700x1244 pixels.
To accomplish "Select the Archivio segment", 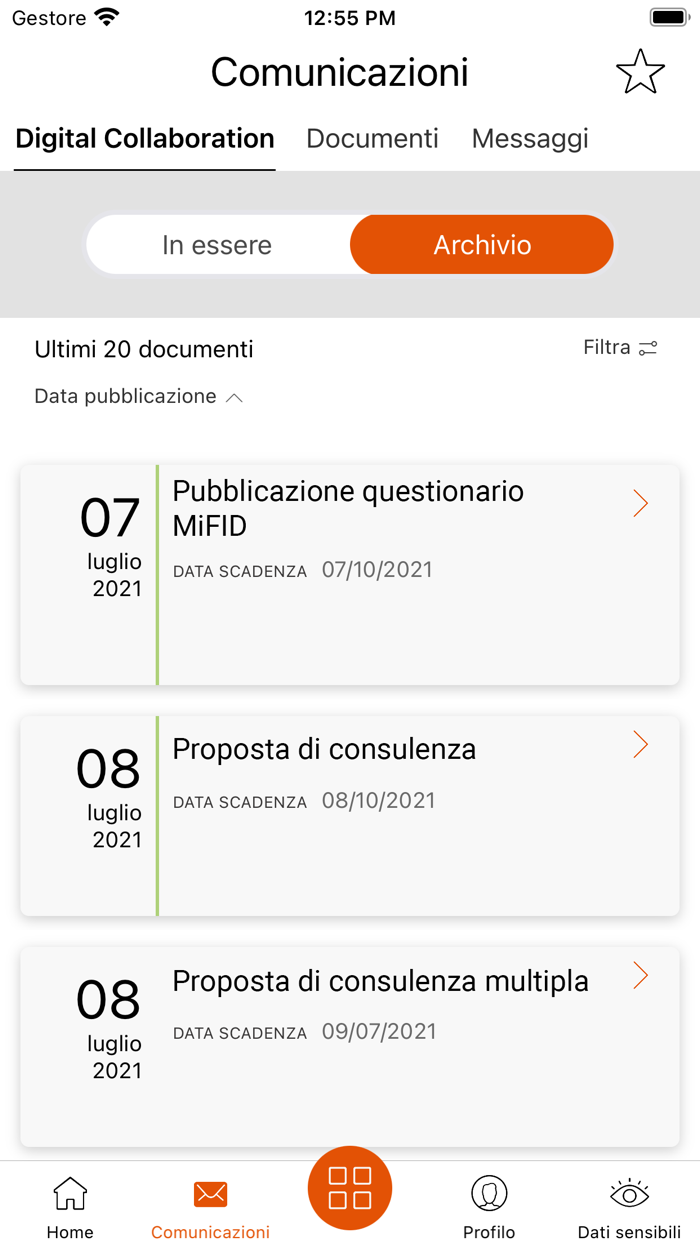I will click(482, 245).
